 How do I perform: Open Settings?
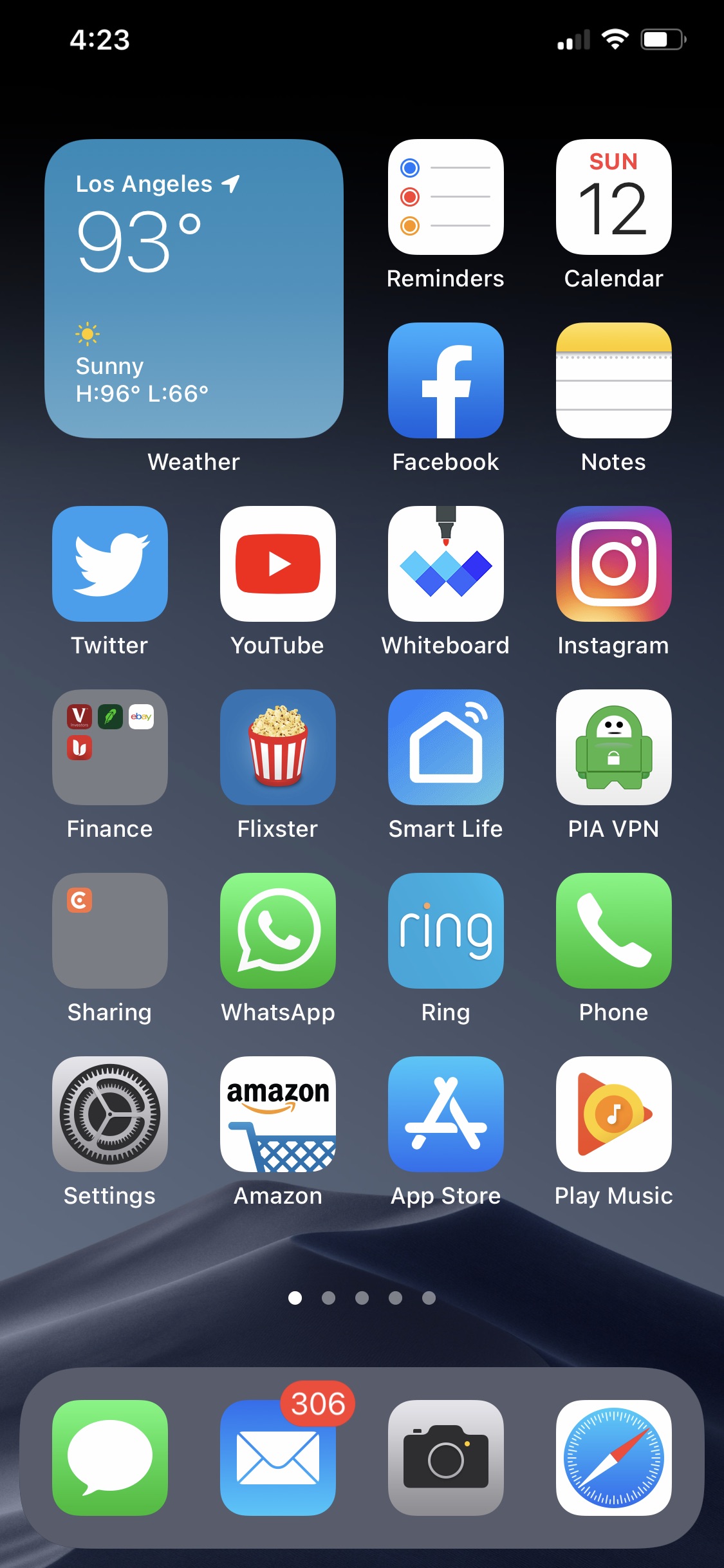(x=110, y=1114)
